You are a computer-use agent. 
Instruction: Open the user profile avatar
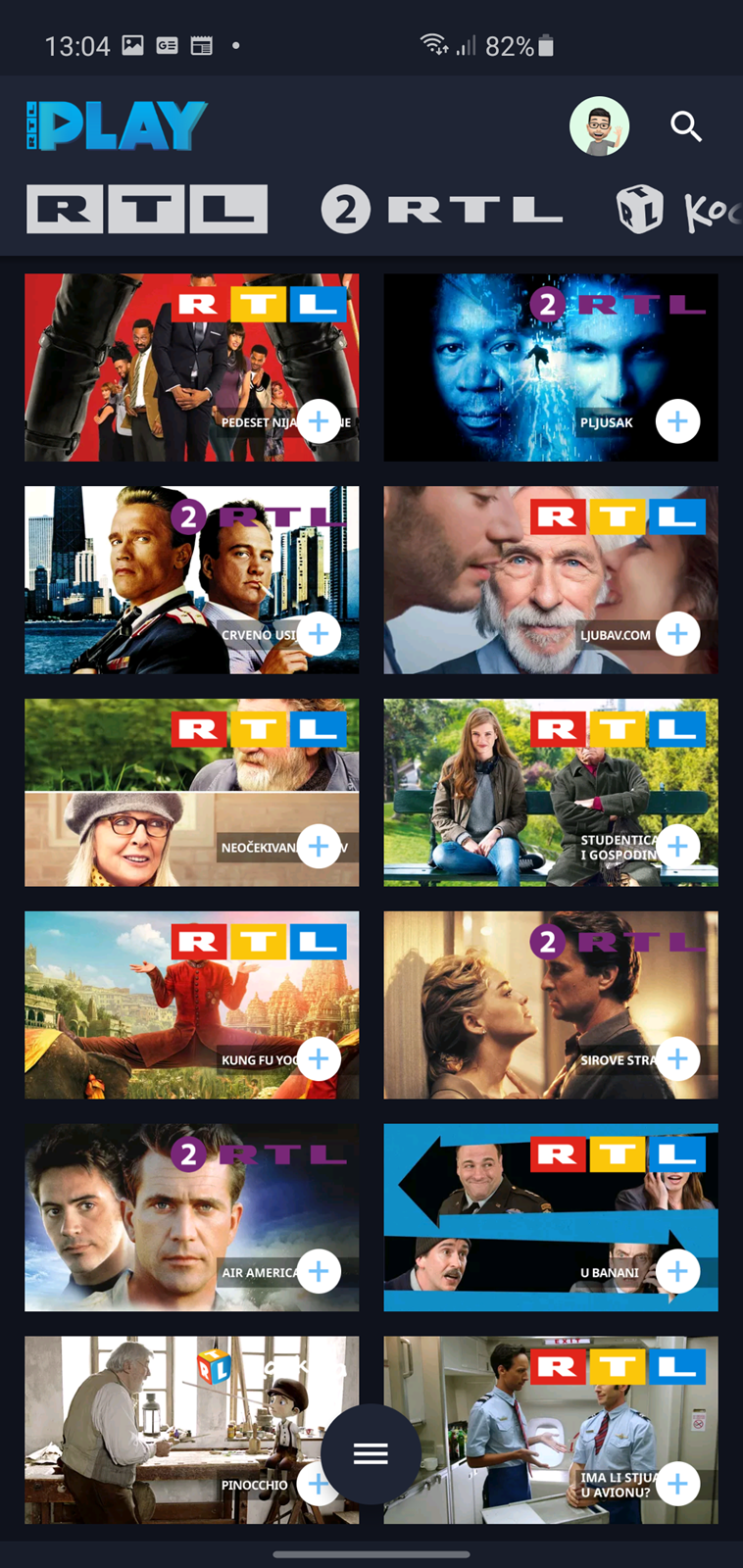point(599,126)
